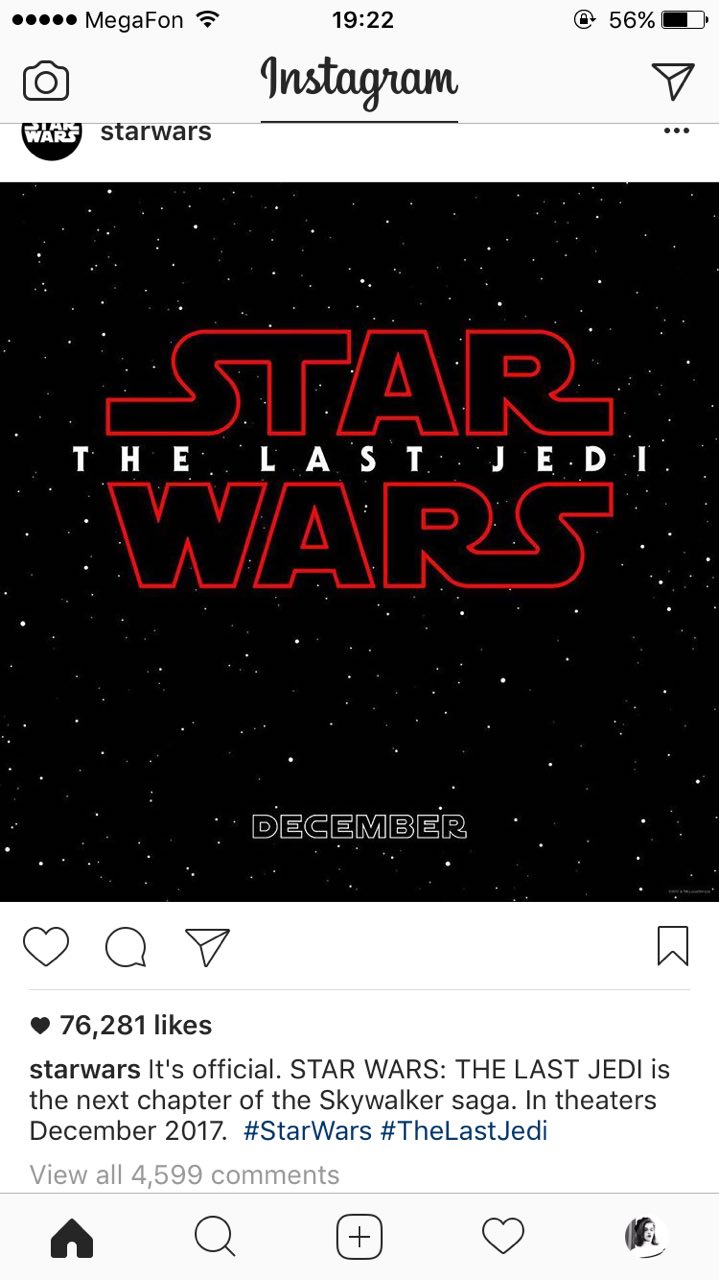Create a new post with the plus tab

(x=359, y=1238)
